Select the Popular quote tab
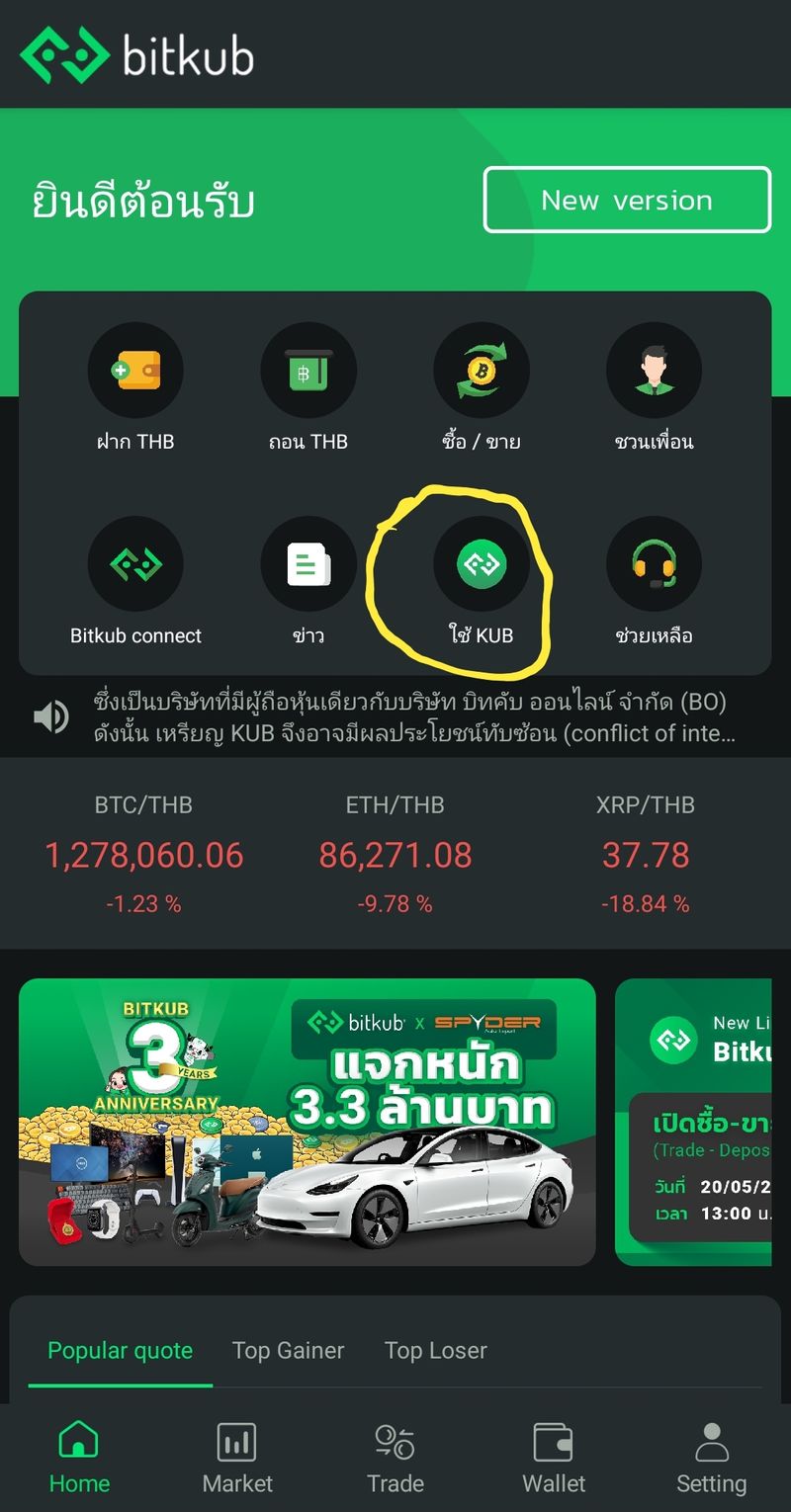Viewport: 791px width, 1512px height. pos(120,1350)
